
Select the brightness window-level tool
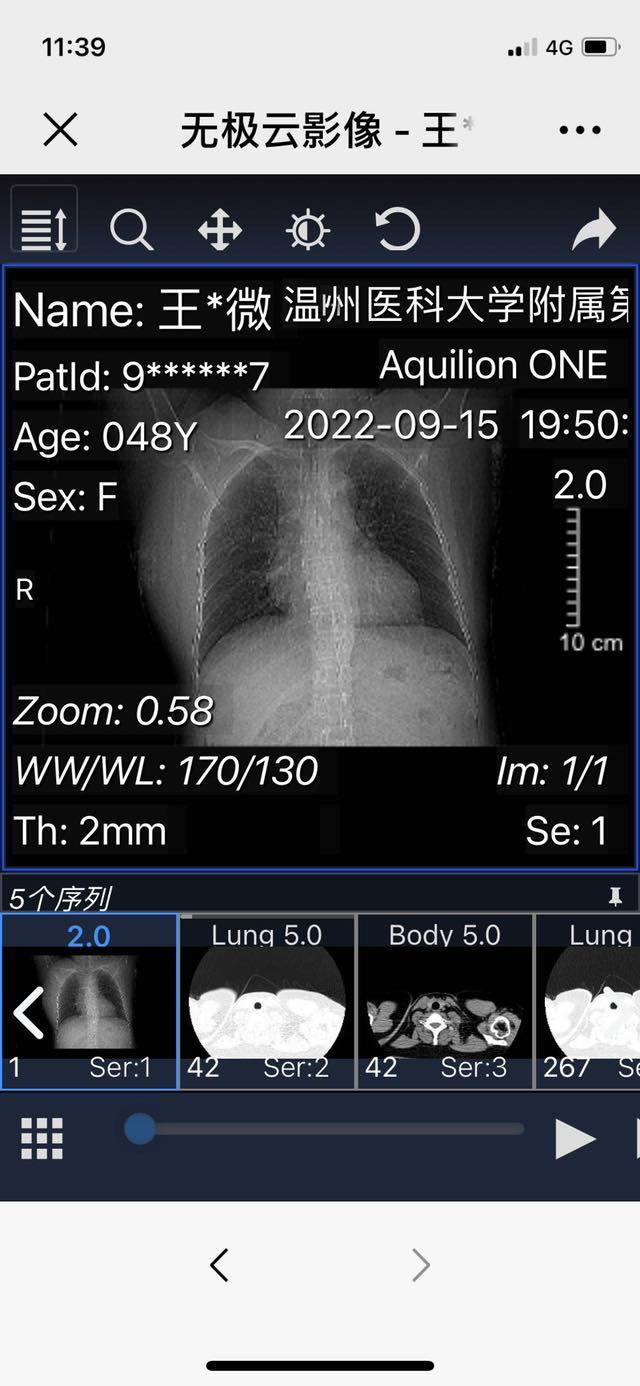click(307, 230)
